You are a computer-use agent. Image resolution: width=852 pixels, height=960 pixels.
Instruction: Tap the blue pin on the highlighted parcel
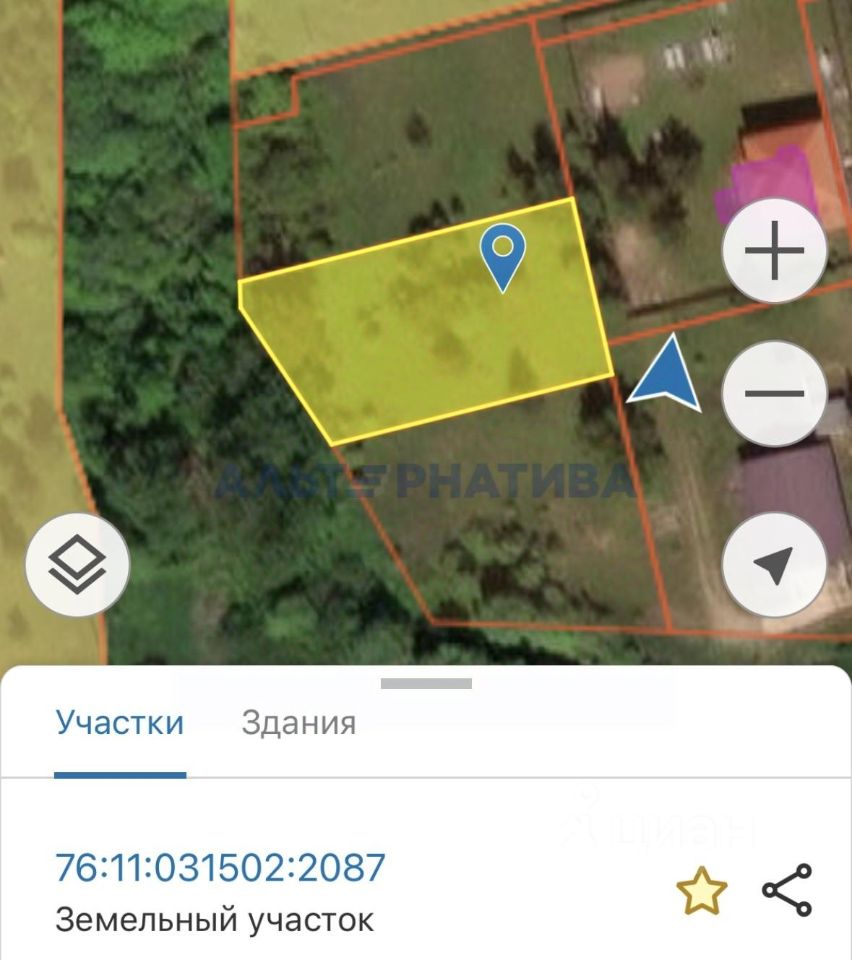(x=503, y=252)
